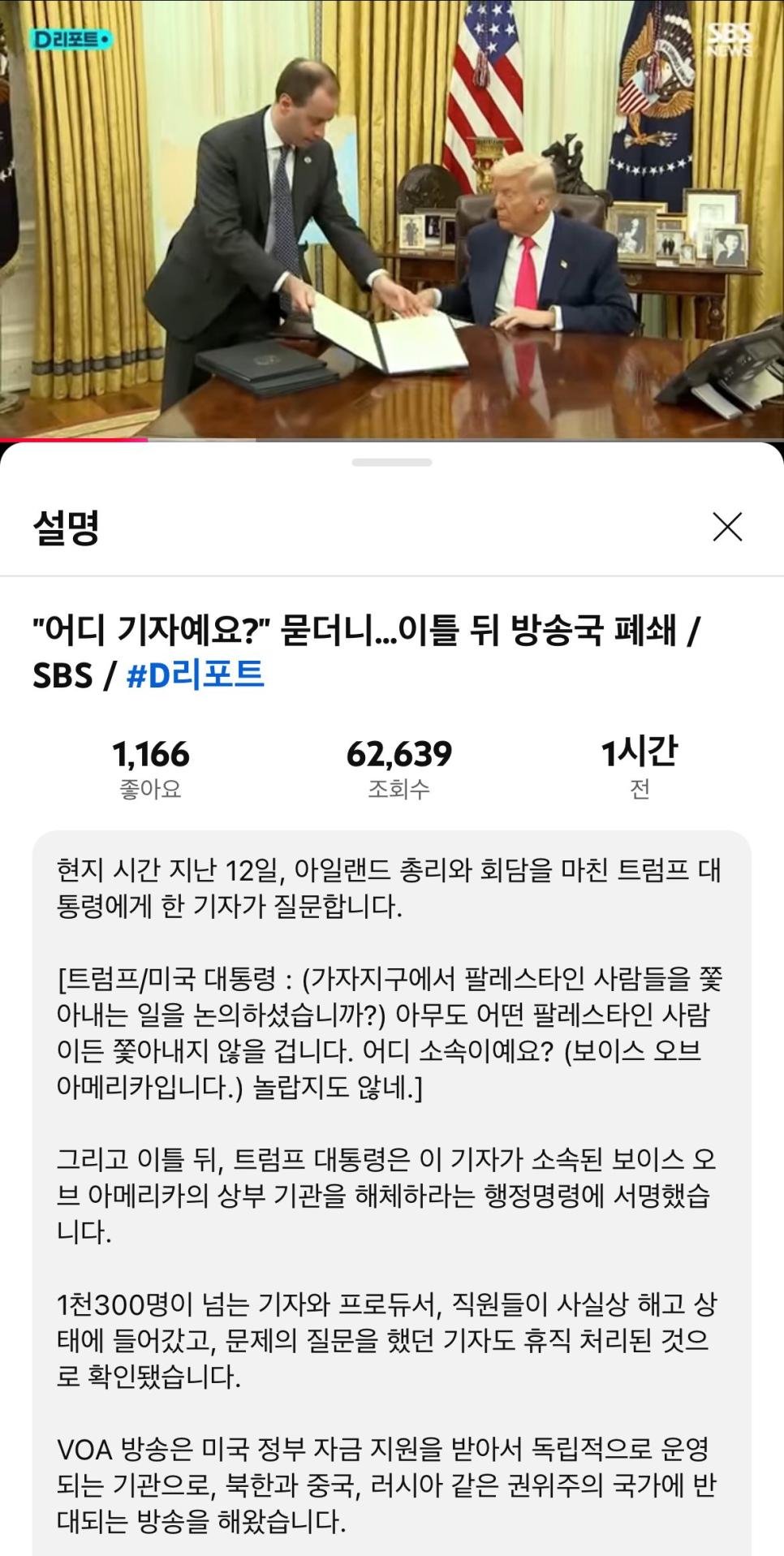Tap the video player area
Viewport: 784px width, 1556px height.
click(392, 219)
